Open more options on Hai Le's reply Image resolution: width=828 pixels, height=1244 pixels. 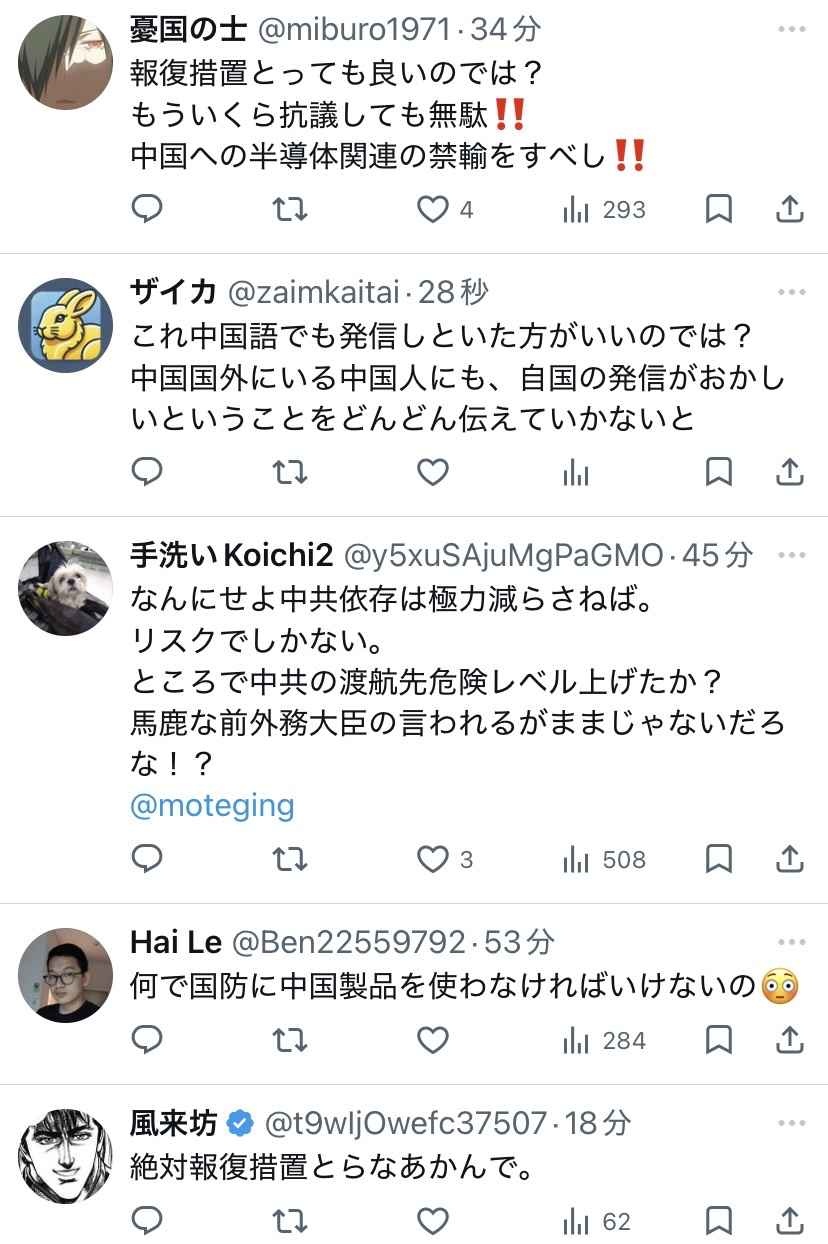click(x=791, y=942)
